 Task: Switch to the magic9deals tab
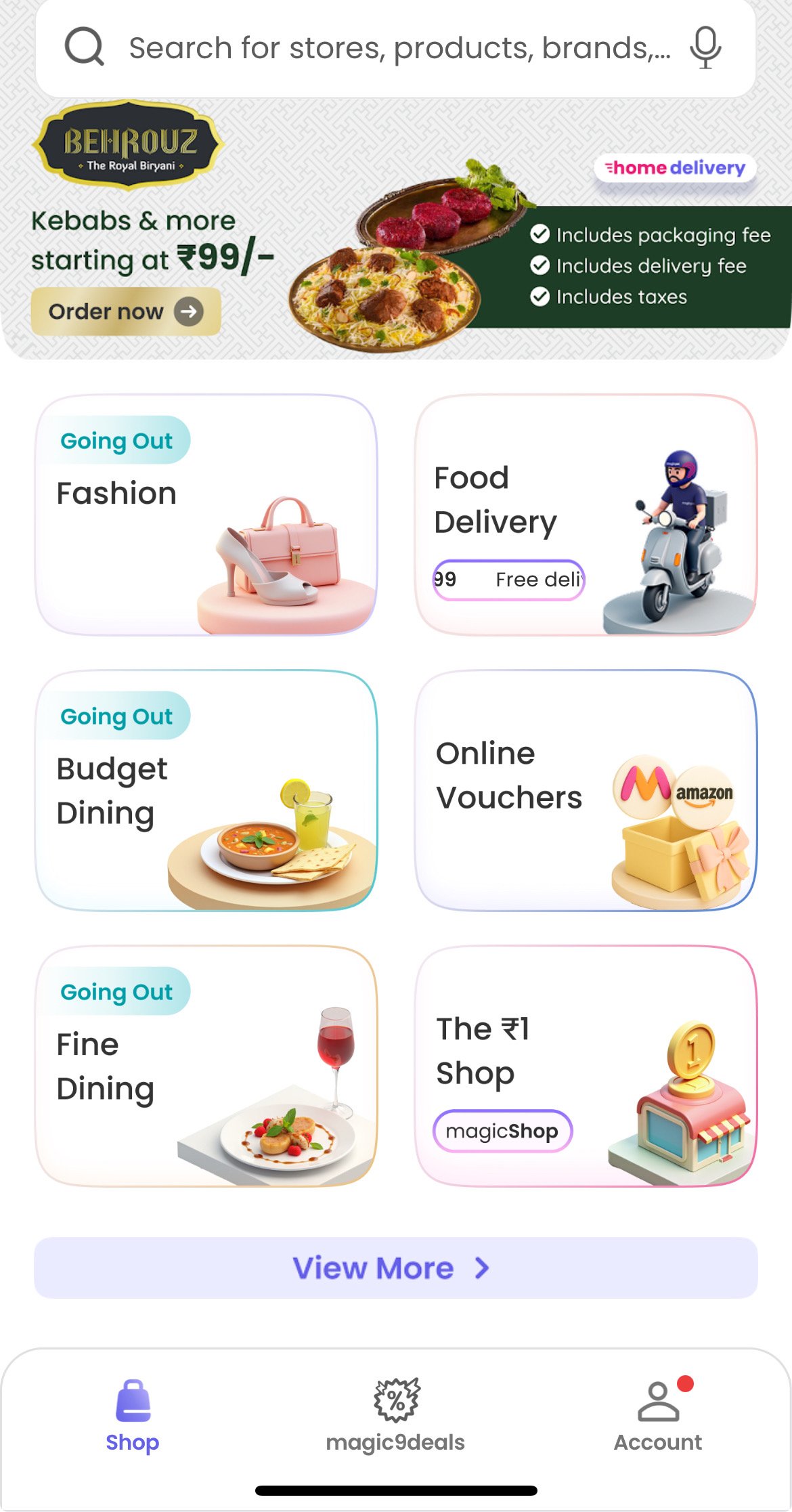[x=395, y=1417]
